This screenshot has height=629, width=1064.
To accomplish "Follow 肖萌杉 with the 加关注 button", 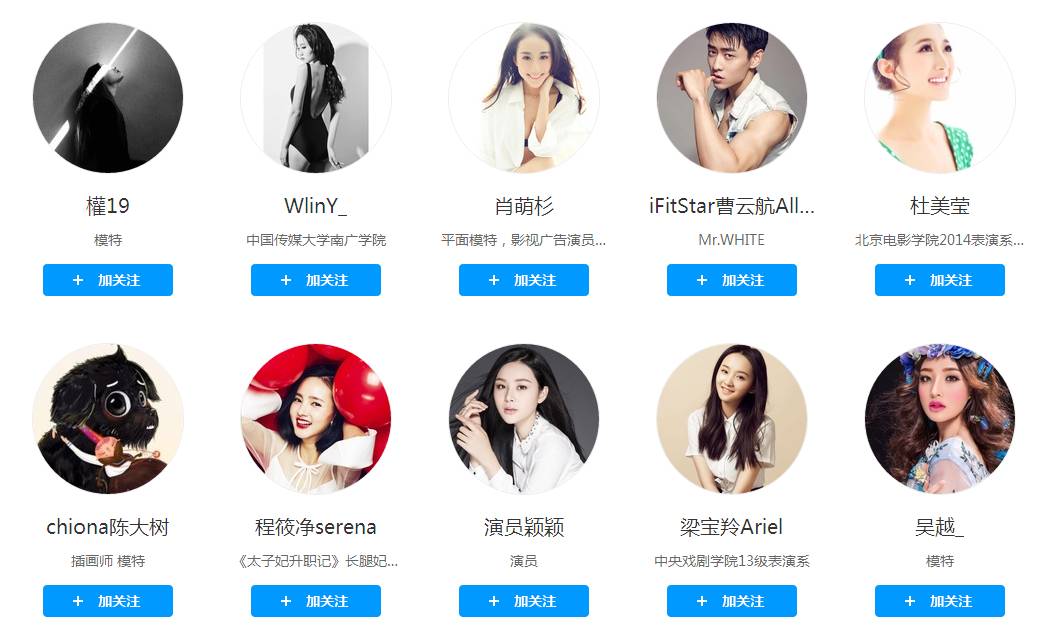I will click(524, 280).
